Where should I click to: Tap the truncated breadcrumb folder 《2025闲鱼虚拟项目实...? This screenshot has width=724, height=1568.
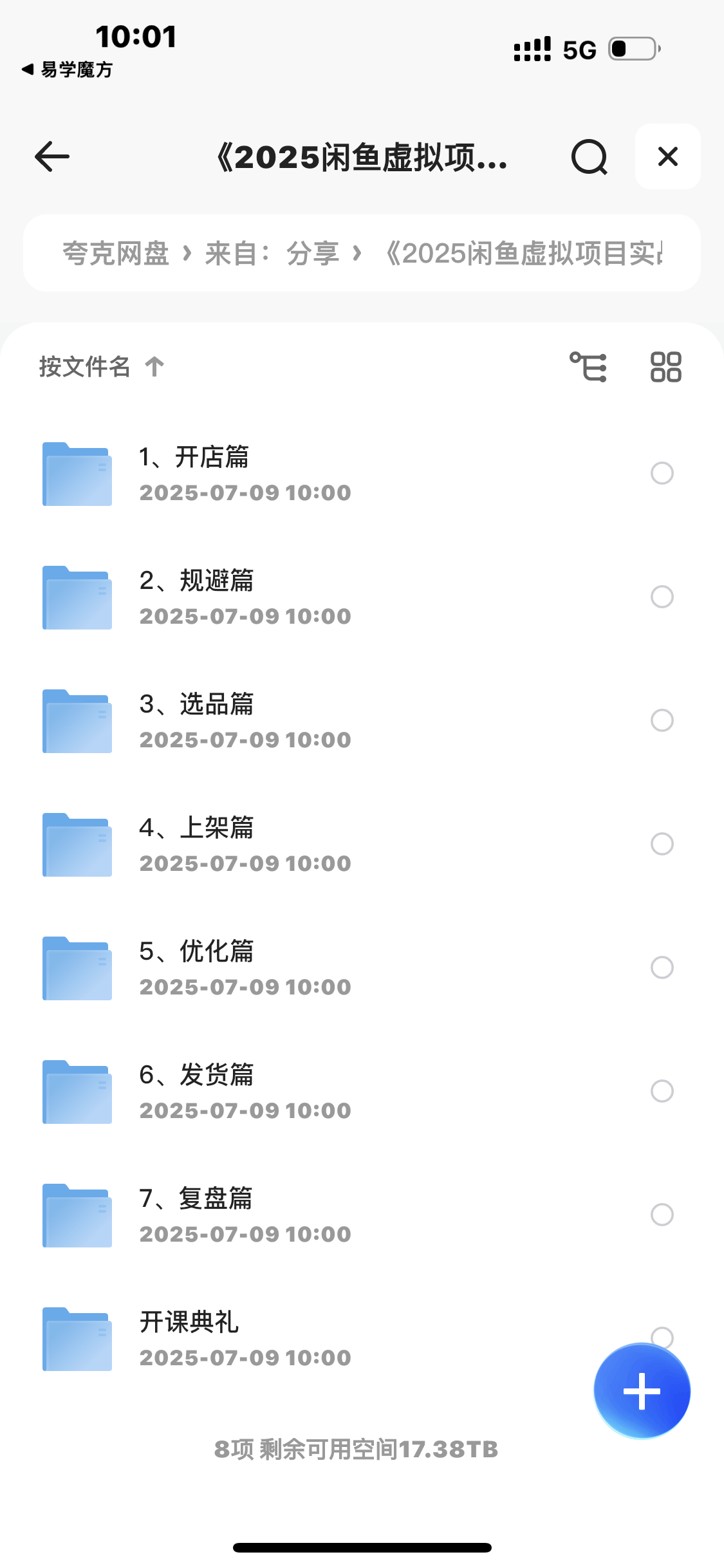528,254
